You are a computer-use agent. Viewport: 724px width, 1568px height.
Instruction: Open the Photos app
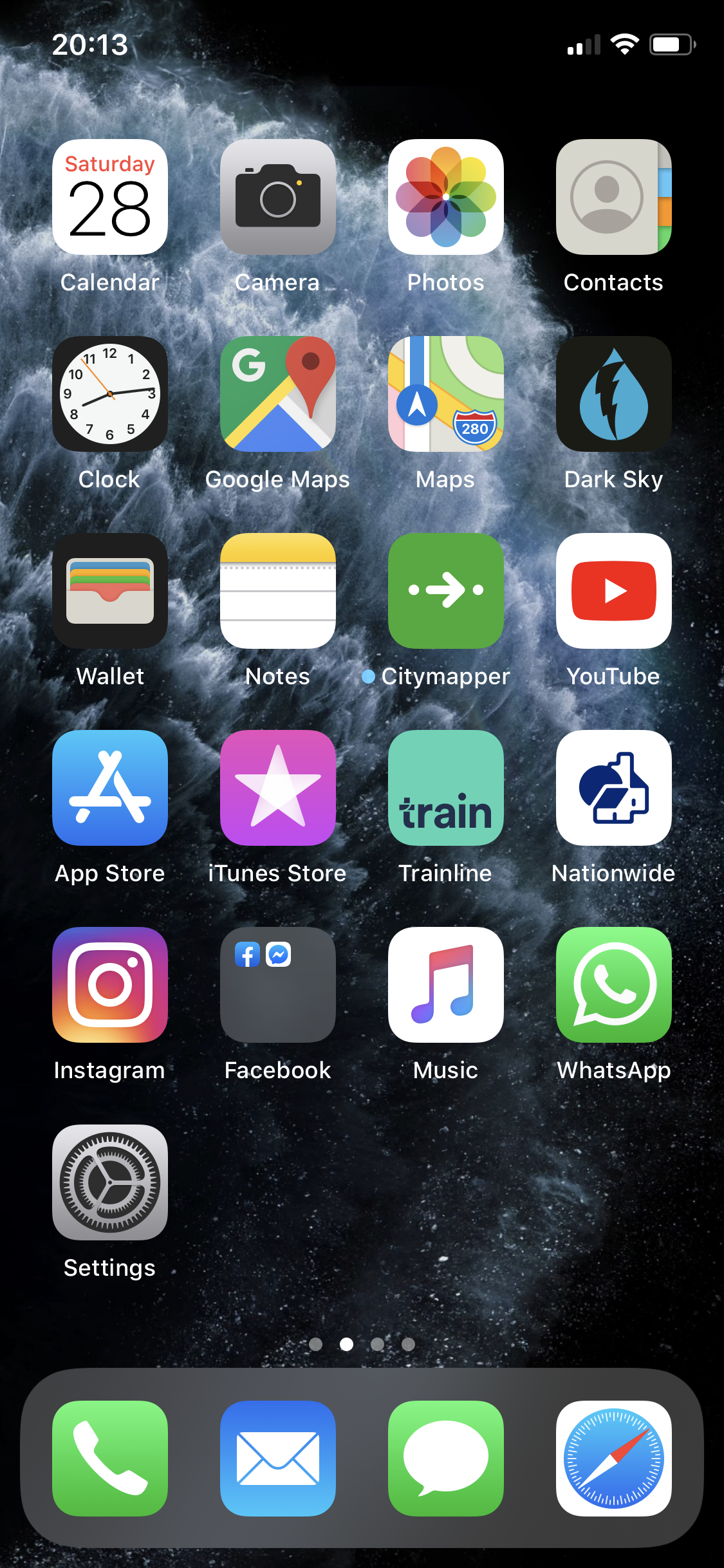click(446, 197)
